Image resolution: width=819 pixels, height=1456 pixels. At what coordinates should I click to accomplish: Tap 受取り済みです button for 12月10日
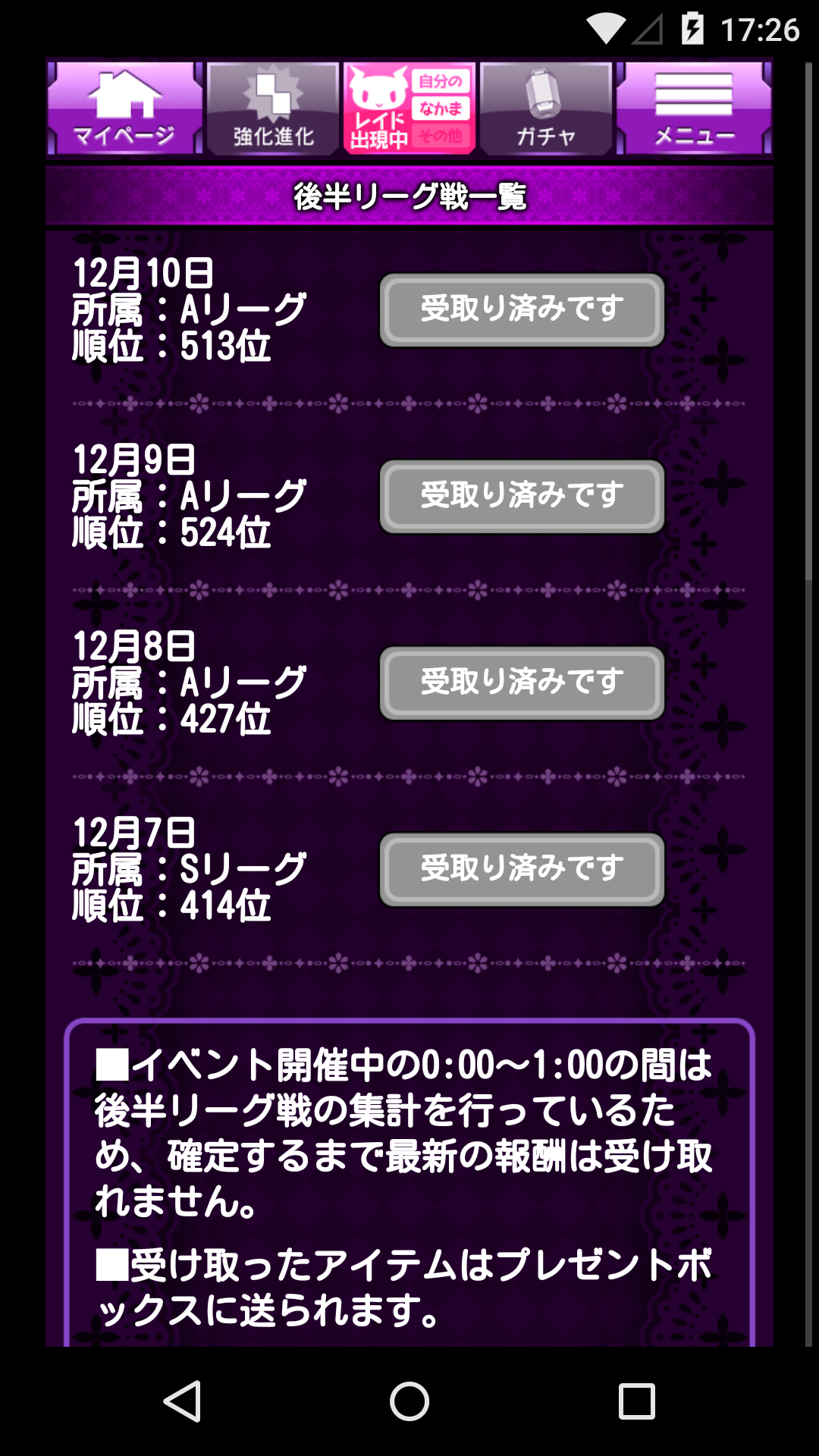coord(522,309)
